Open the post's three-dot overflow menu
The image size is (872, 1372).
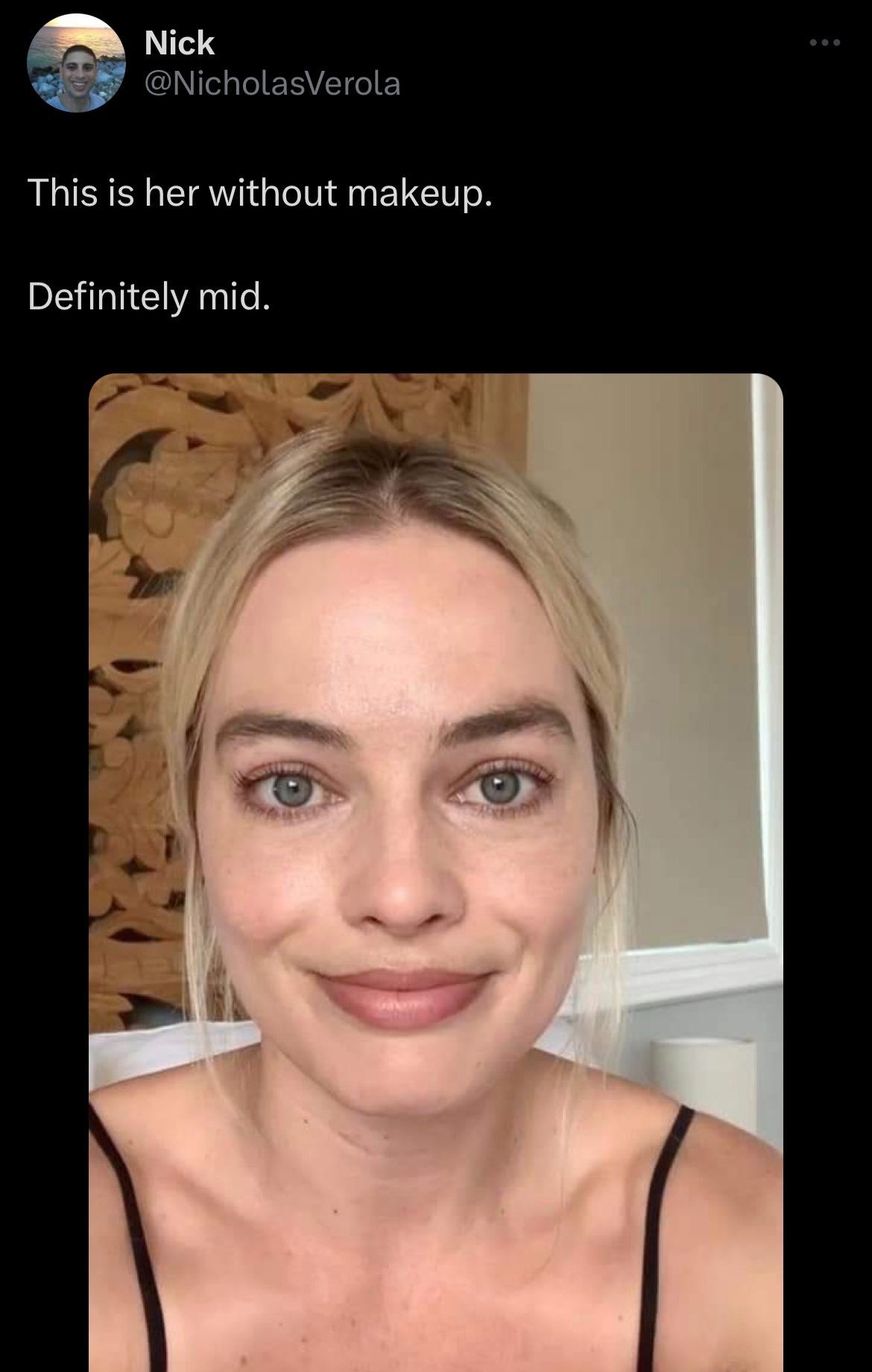pyautogui.click(x=825, y=44)
